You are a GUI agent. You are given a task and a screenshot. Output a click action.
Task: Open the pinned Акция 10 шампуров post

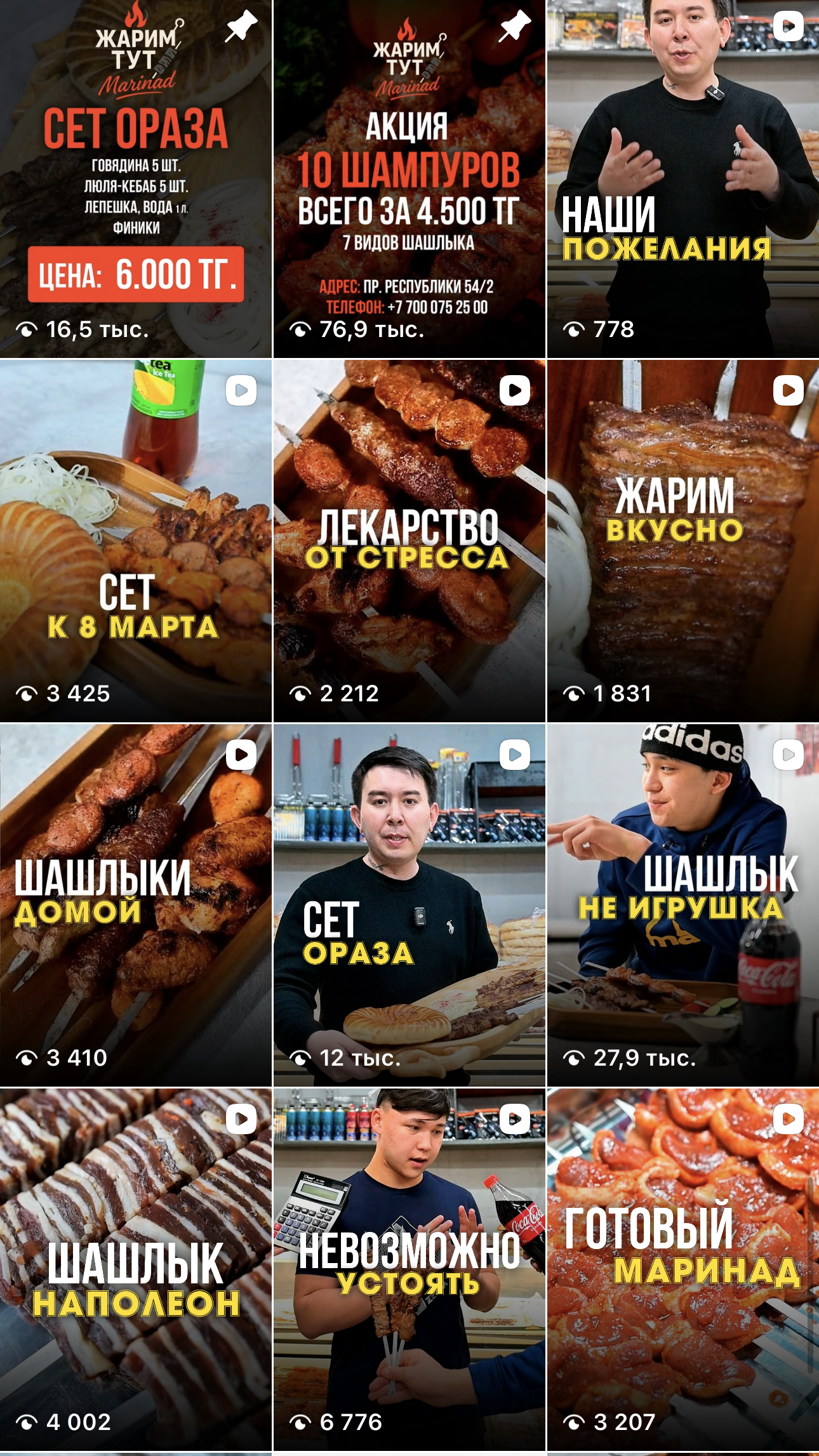[x=409, y=179]
